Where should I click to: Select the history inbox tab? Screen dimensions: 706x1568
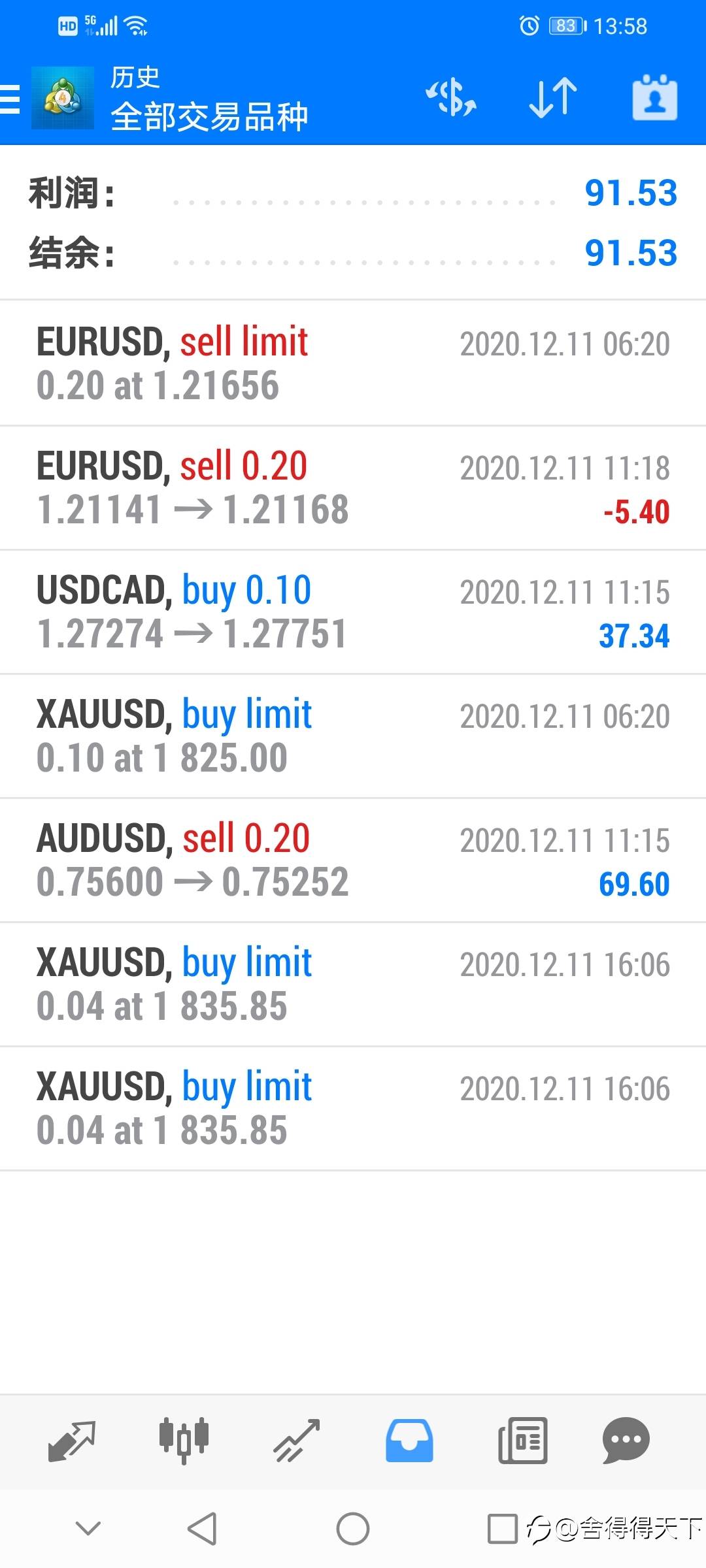pos(409,1441)
